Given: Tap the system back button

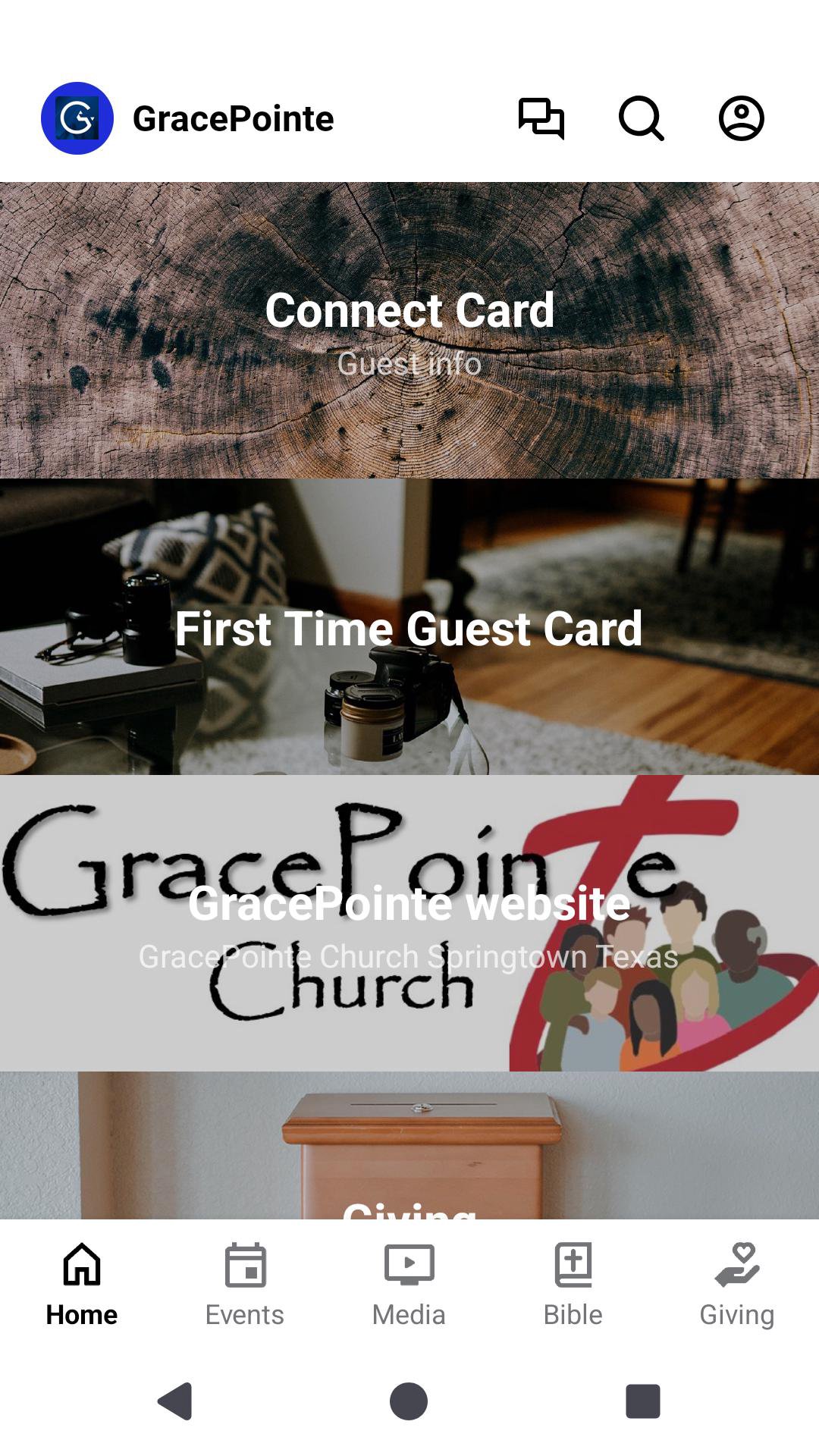Looking at the screenshot, I should click(x=176, y=1401).
